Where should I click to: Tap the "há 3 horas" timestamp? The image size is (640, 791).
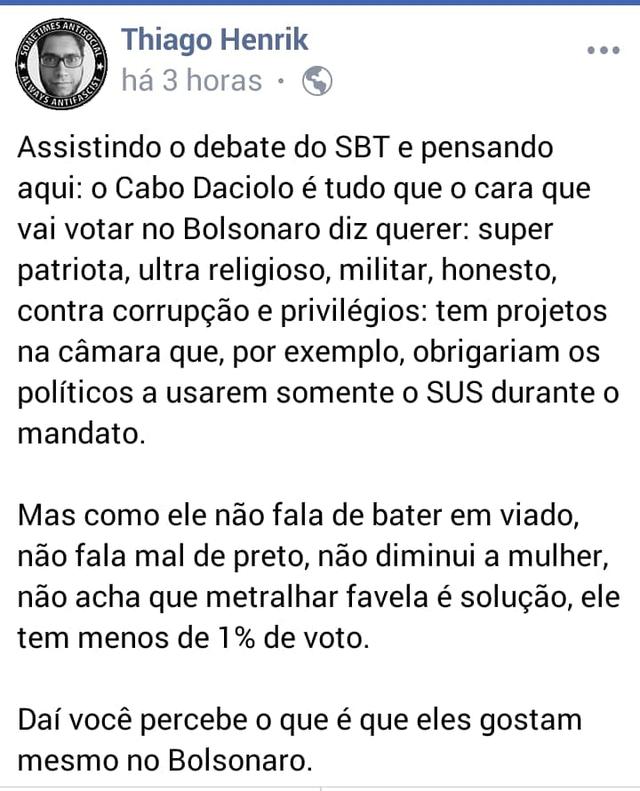click(x=191, y=81)
